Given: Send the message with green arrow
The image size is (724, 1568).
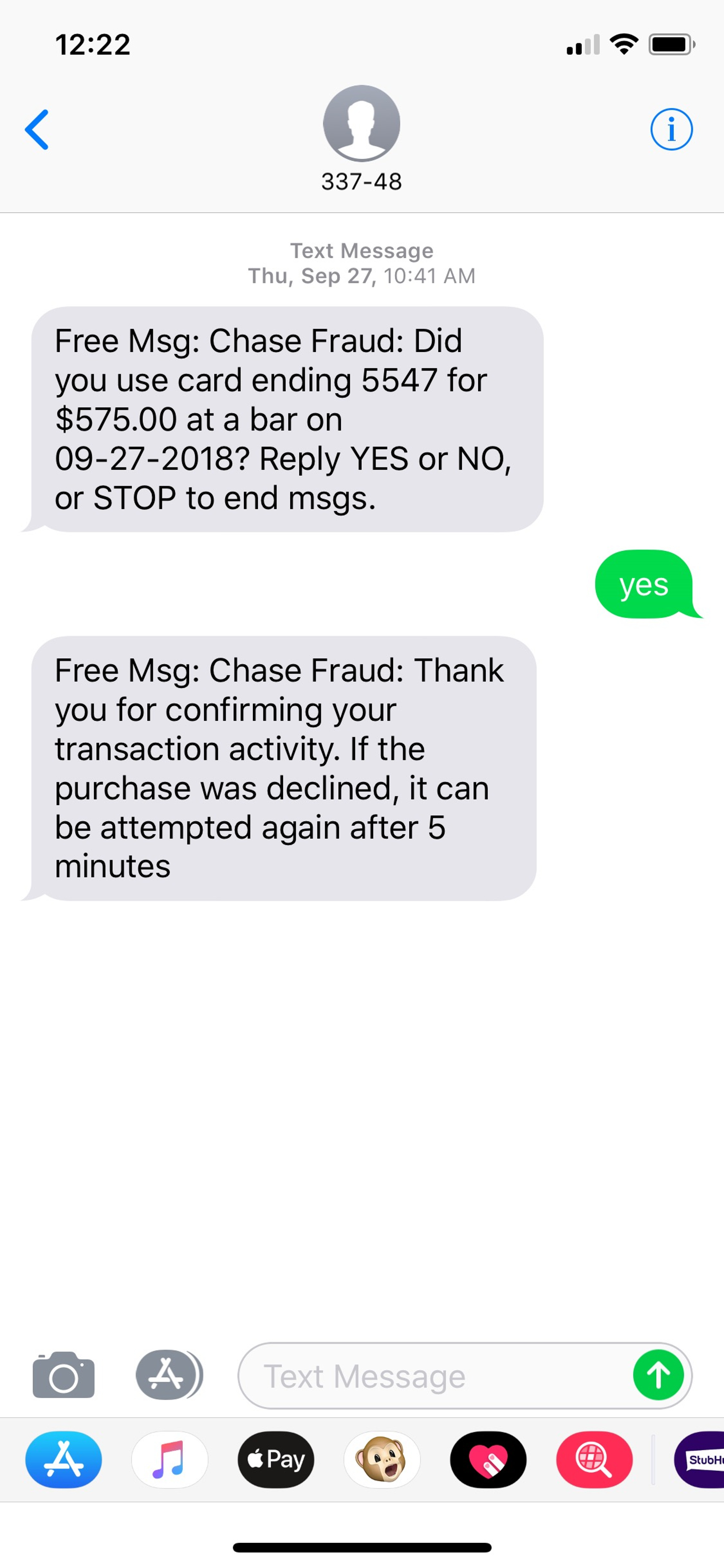Looking at the screenshot, I should pyautogui.click(x=658, y=1375).
